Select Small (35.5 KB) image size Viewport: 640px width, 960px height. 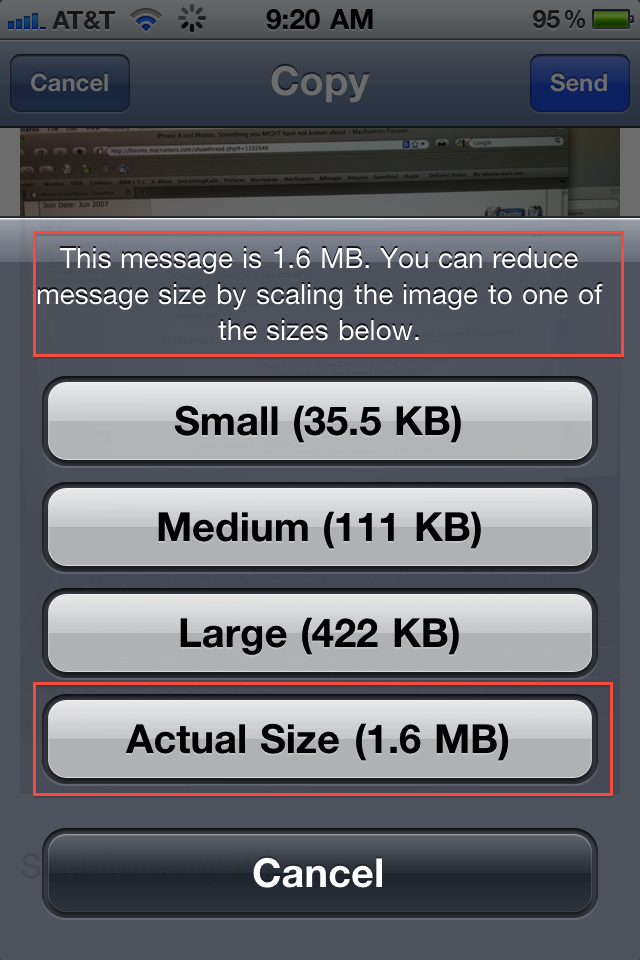[x=319, y=421]
